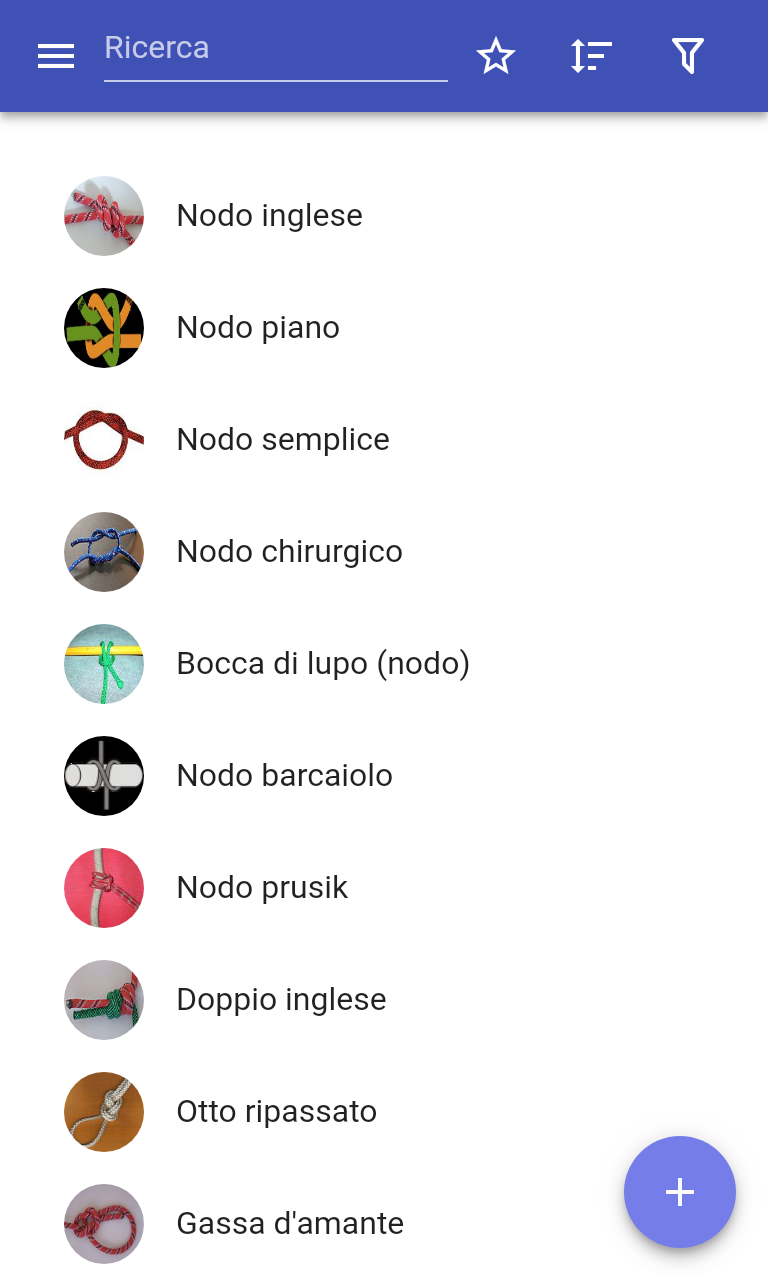Show favorites with the star icon
768x1280 pixels.
coord(496,56)
